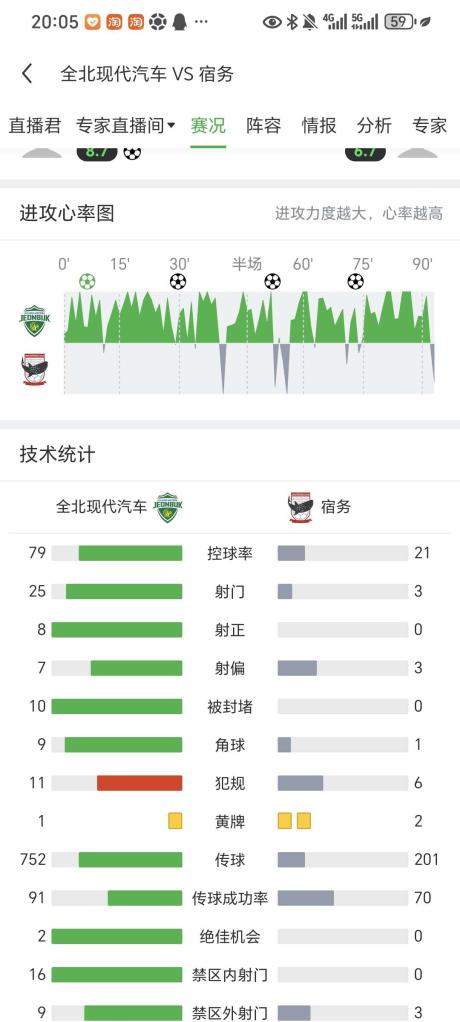Switch to the 直播君 tab
The height and width of the screenshot is (1022, 460).
pos(35,125)
